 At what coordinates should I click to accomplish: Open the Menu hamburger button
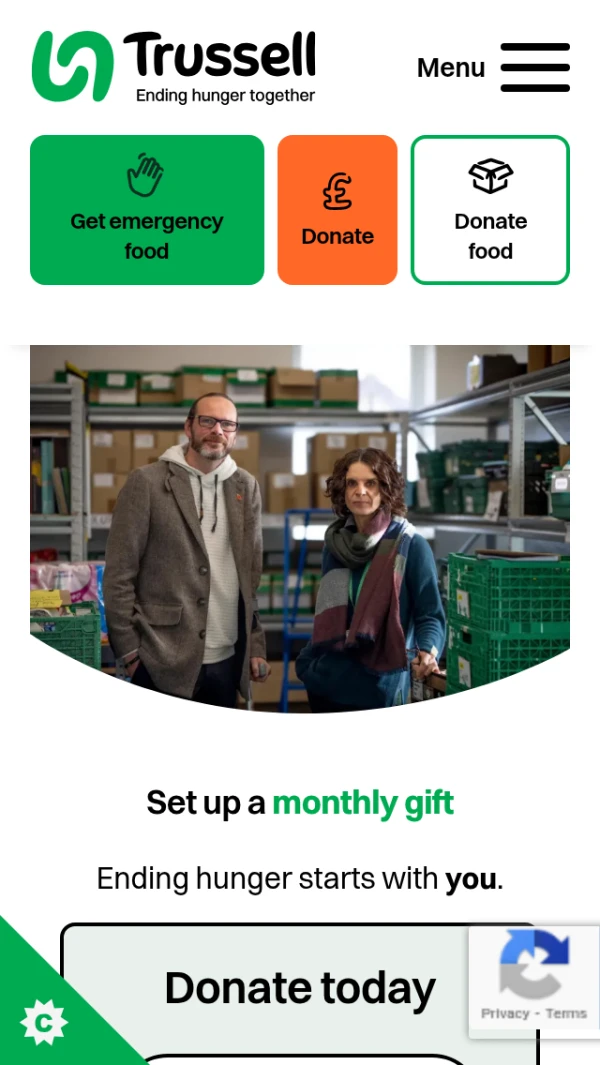534,68
